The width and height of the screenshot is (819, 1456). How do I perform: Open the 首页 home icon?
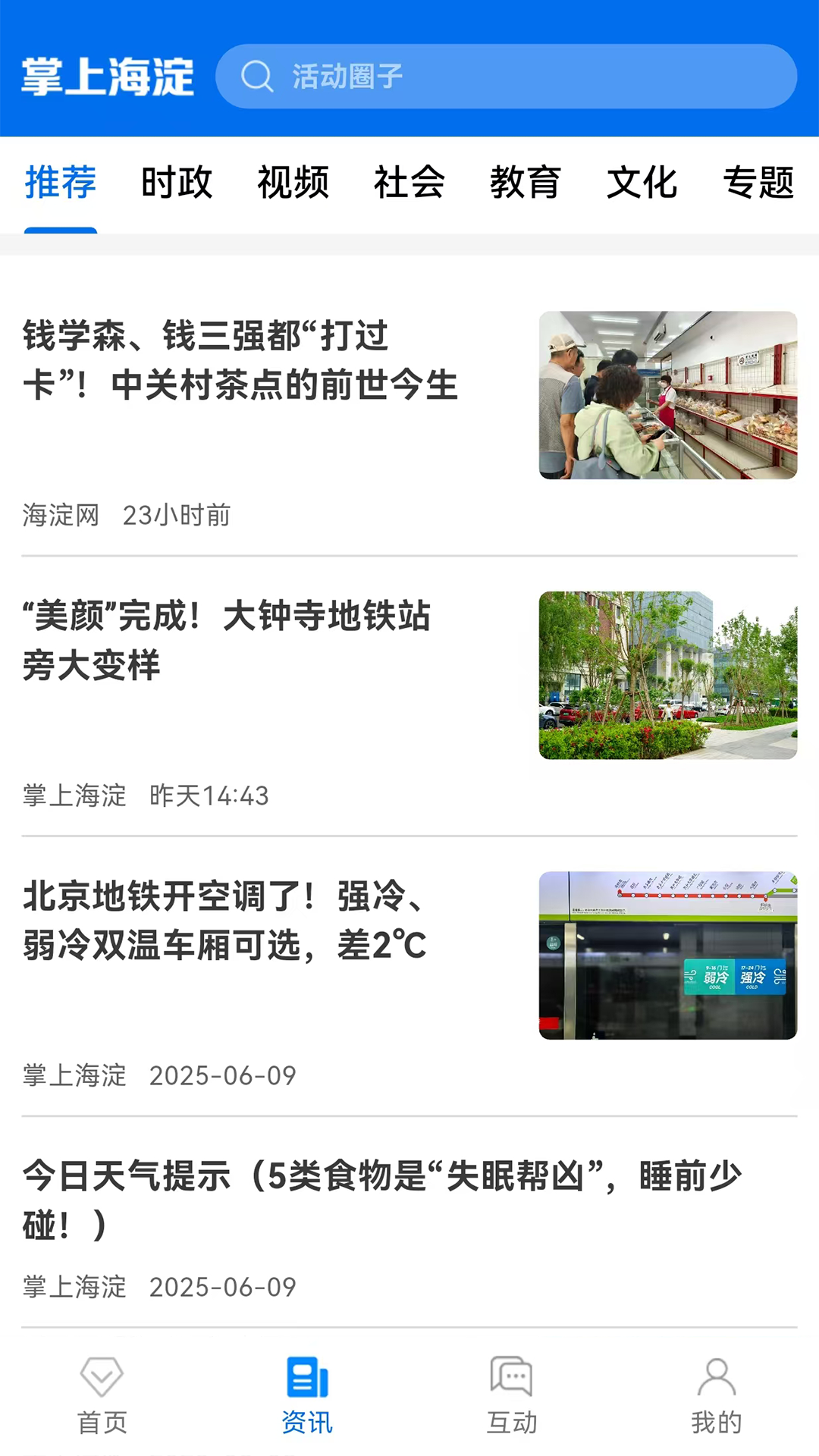(101, 1384)
